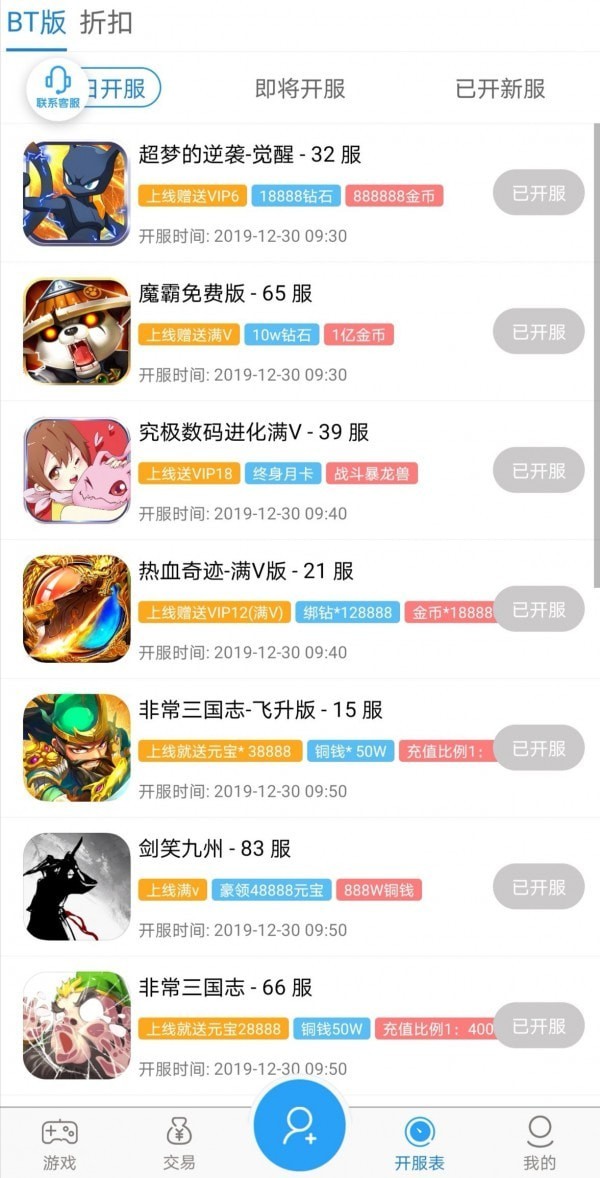The image size is (600, 1178).
Task: Open 魔霸免费版 65服 entry
Action: click(226, 294)
